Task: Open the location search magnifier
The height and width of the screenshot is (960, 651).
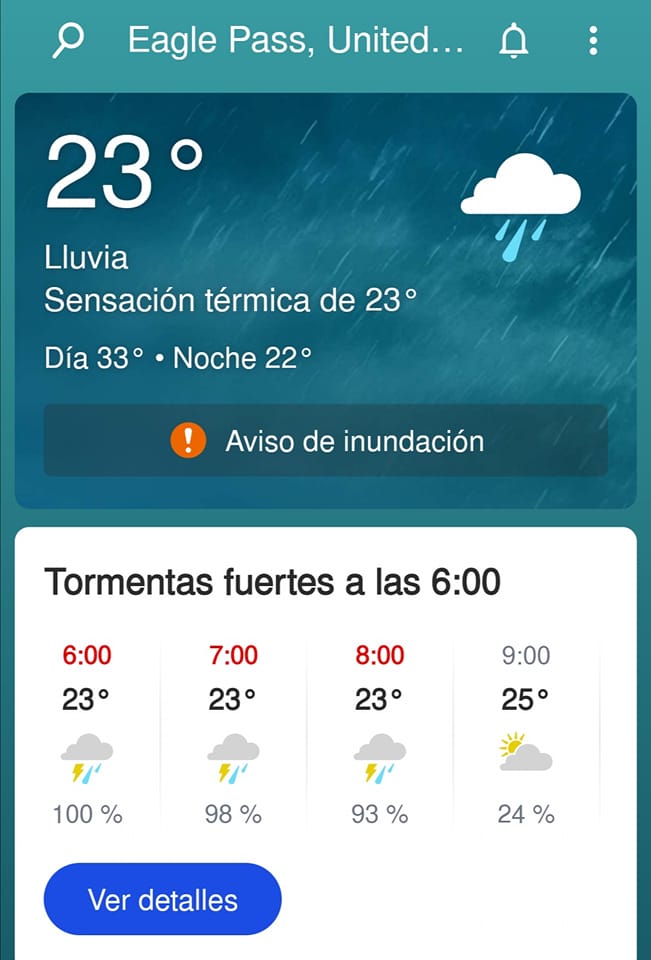Action: 68,40
